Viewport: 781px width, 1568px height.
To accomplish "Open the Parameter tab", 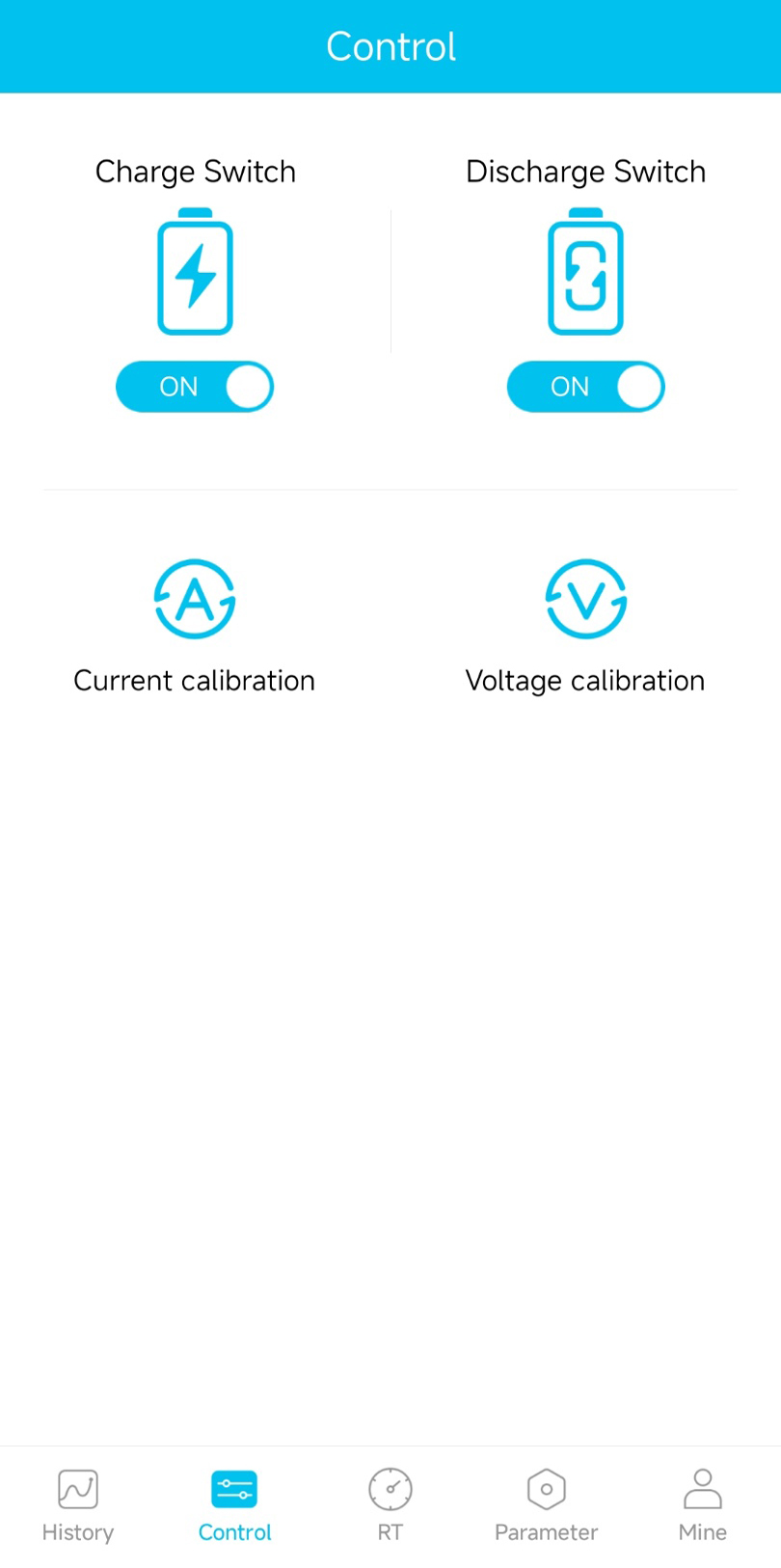I will click(x=546, y=1505).
